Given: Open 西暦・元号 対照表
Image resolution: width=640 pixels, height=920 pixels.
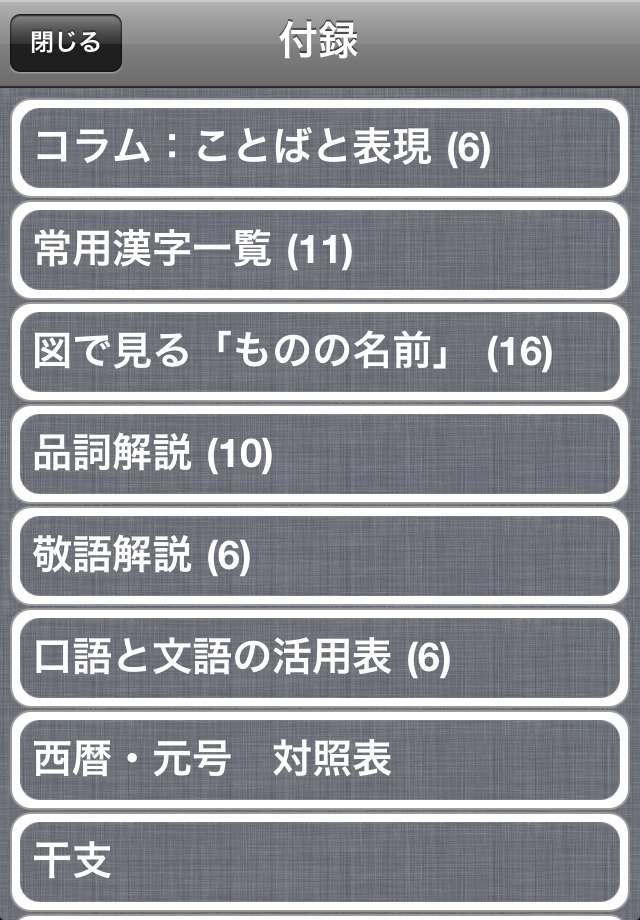Looking at the screenshot, I should click(x=318, y=760).
